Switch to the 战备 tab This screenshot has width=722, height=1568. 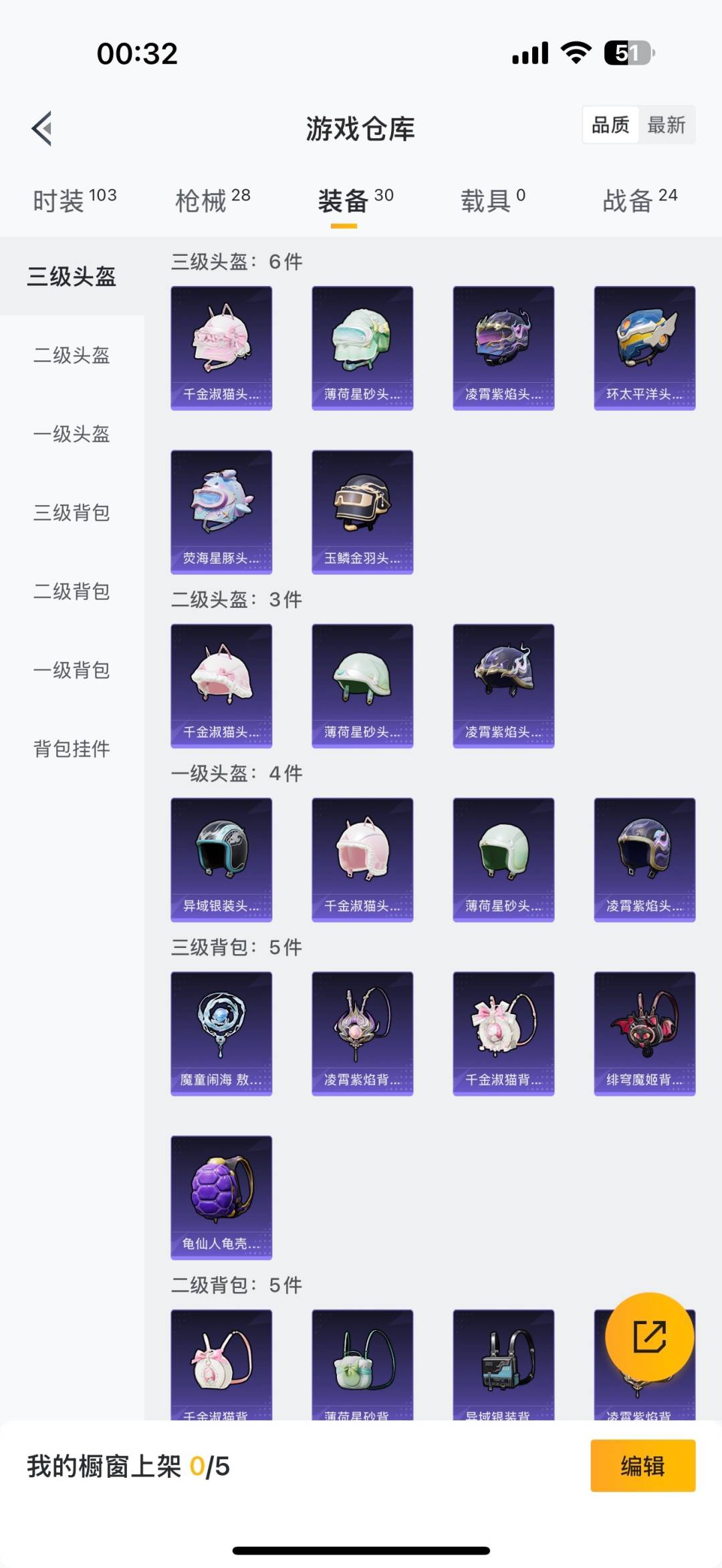(640, 200)
